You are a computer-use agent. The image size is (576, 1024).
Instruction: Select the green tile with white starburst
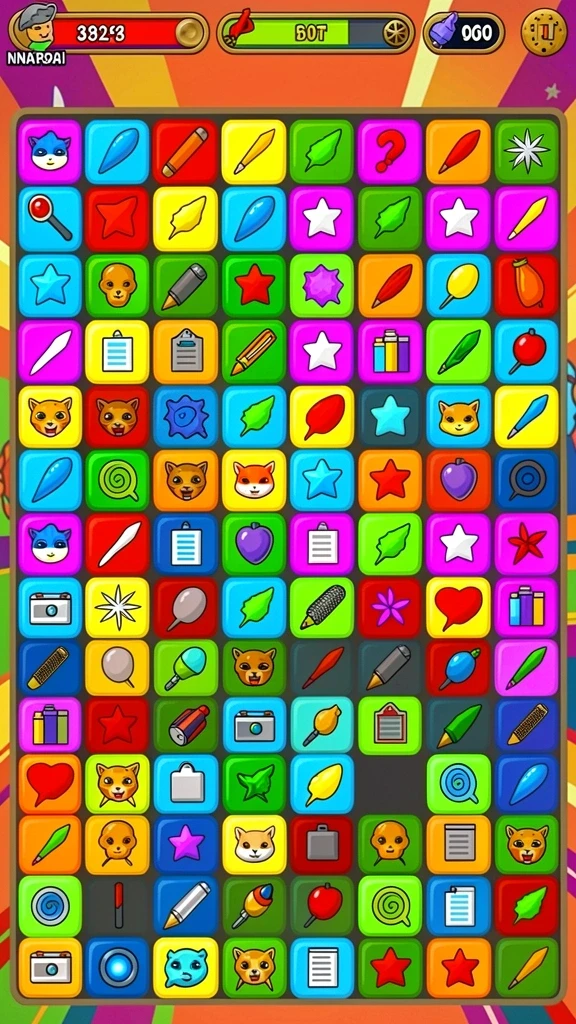(x=526, y=152)
